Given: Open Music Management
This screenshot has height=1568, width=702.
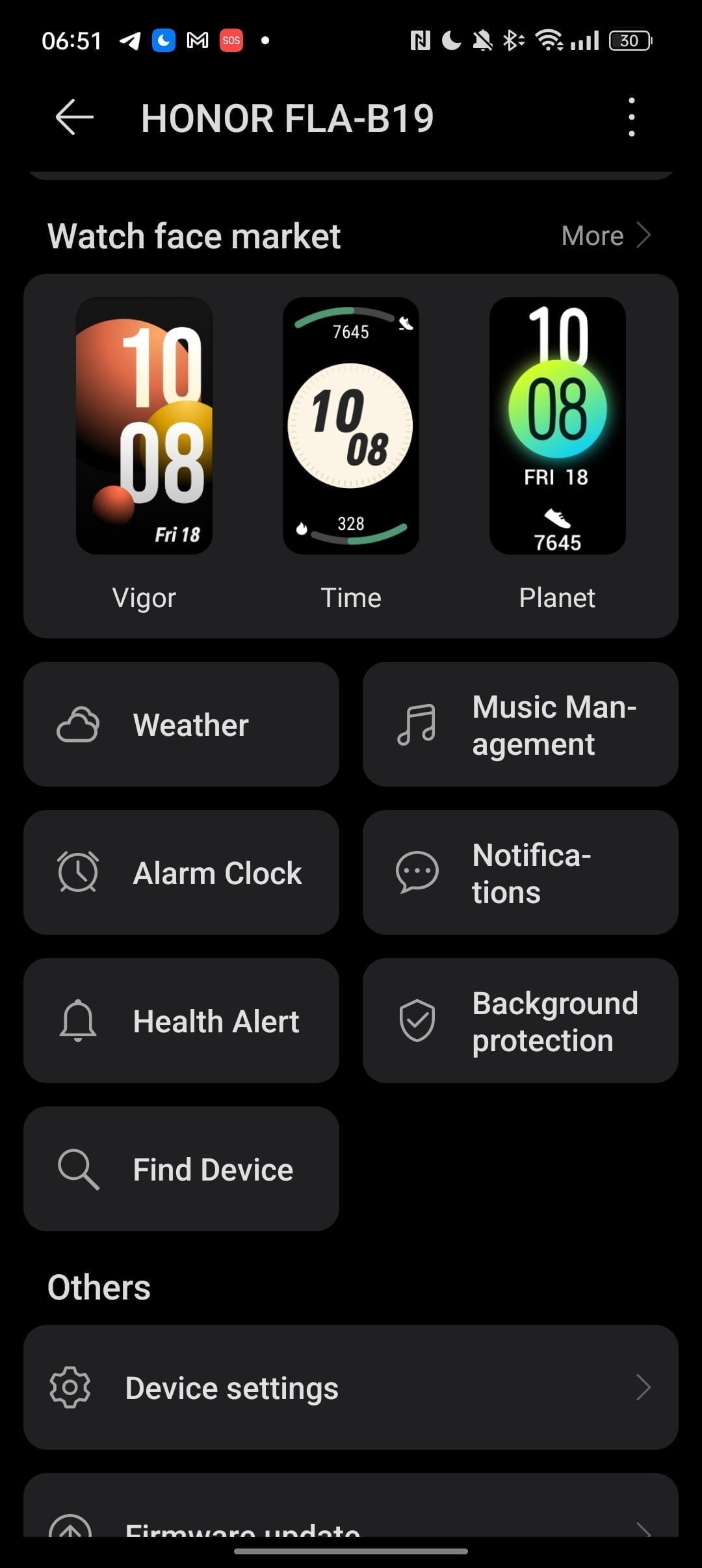Looking at the screenshot, I should (x=520, y=724).
